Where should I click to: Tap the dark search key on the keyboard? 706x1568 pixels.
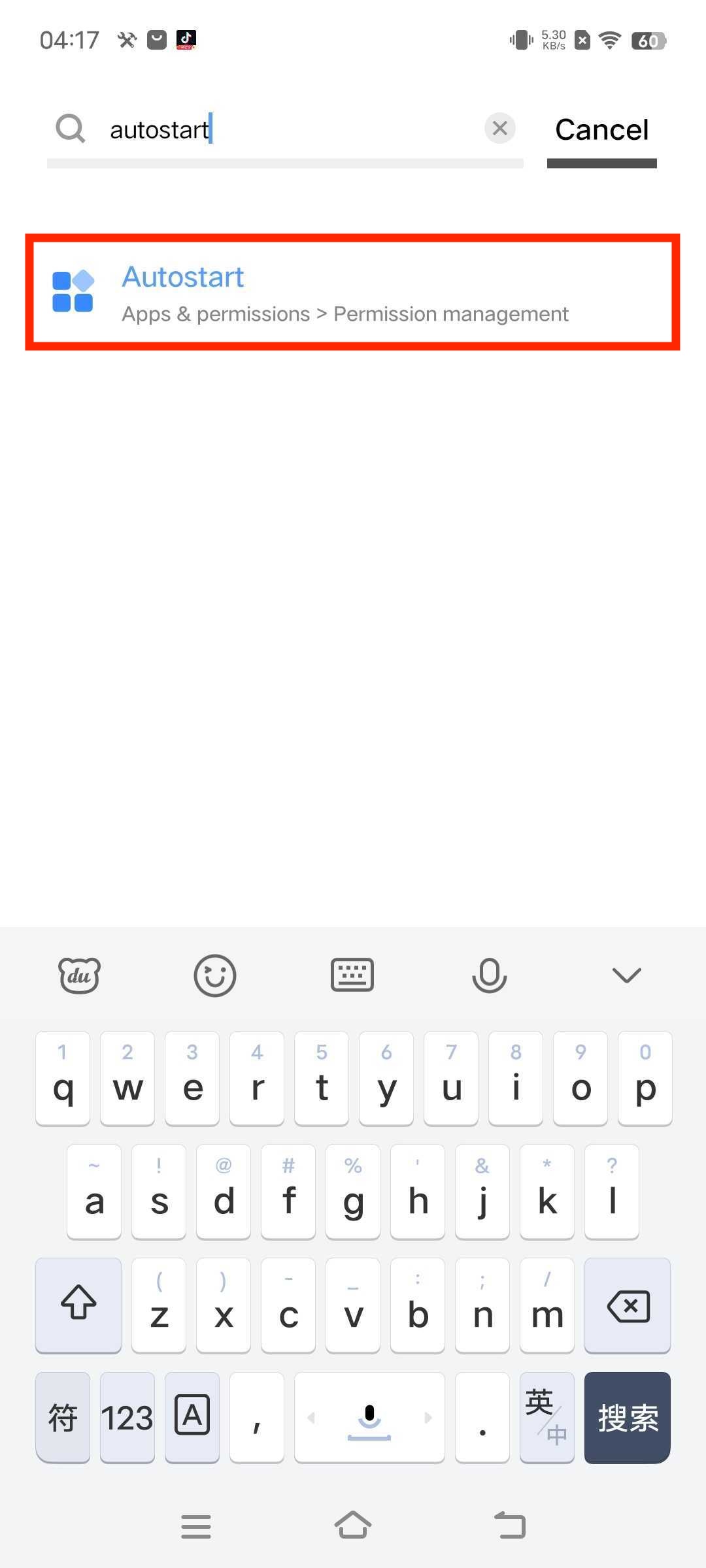click(x=628, y=1418)
